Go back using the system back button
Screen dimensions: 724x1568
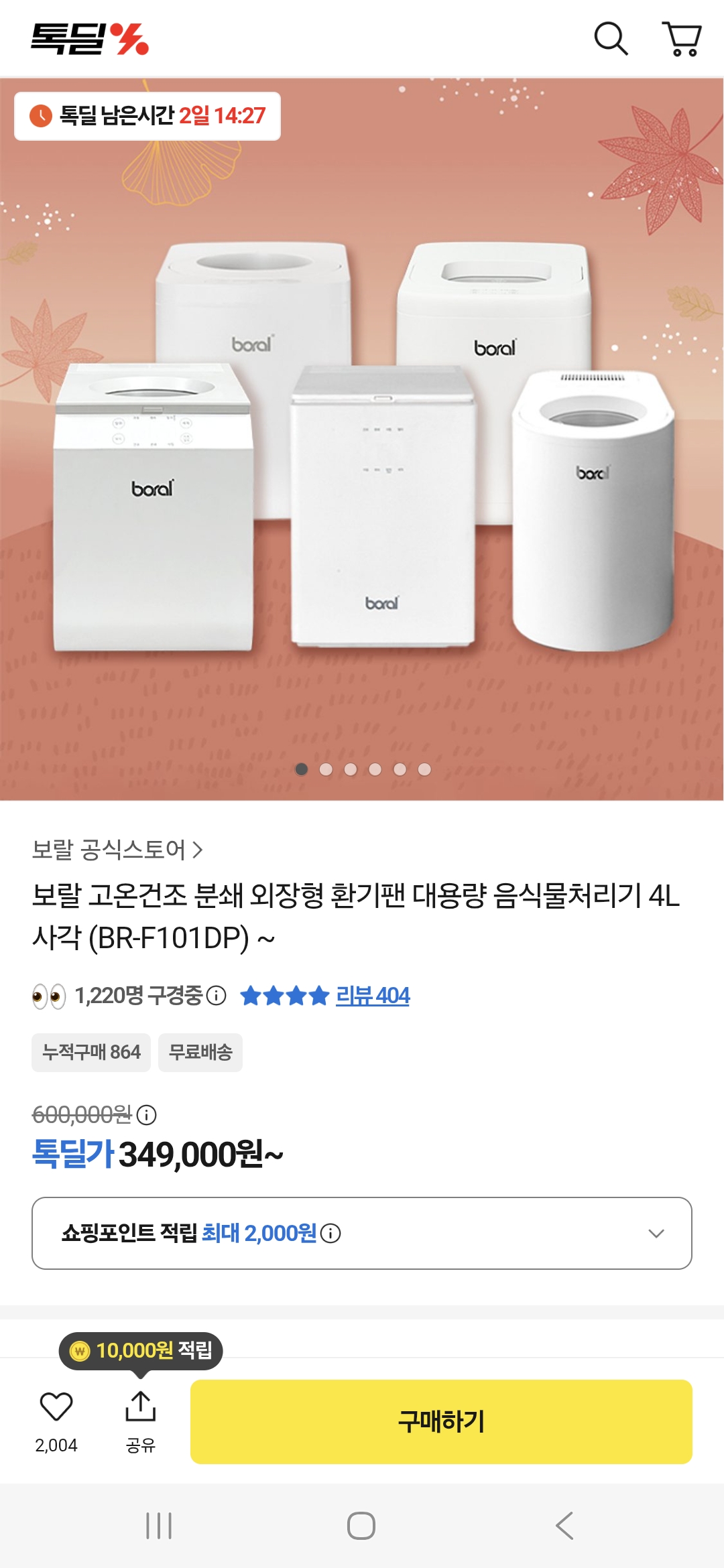pos(564,1526)
